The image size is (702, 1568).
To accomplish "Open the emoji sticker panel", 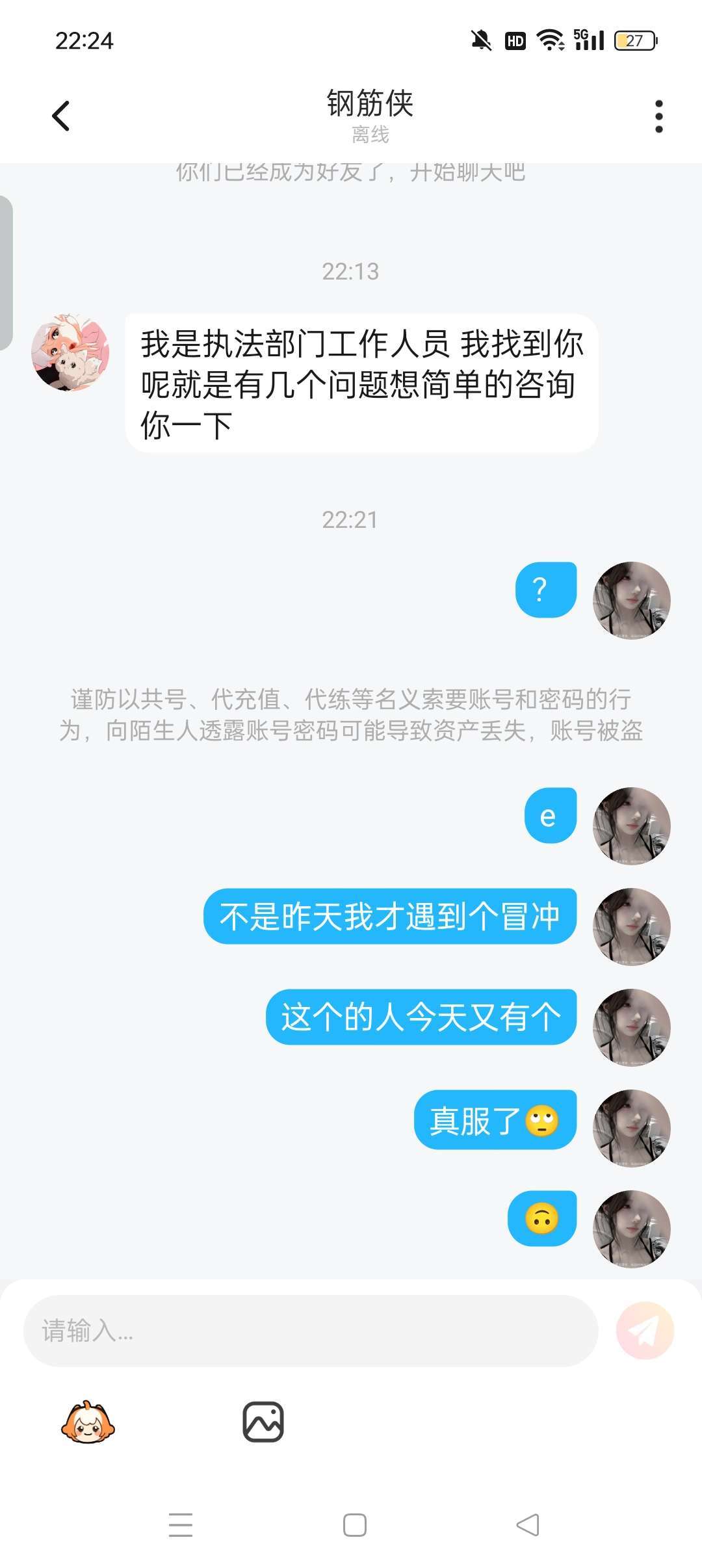I will click(88, 1422).
